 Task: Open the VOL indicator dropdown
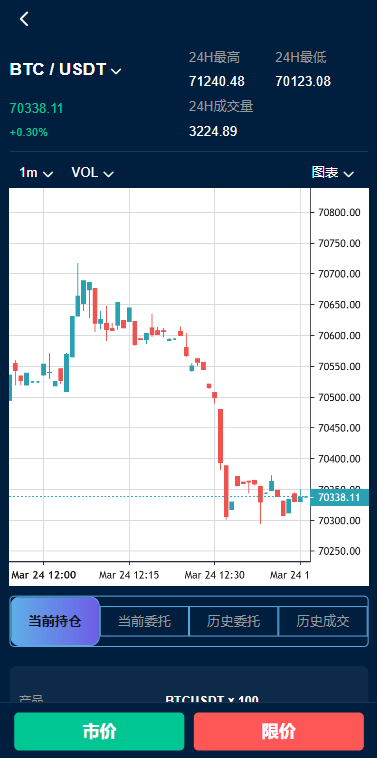[x=92, y=173]
